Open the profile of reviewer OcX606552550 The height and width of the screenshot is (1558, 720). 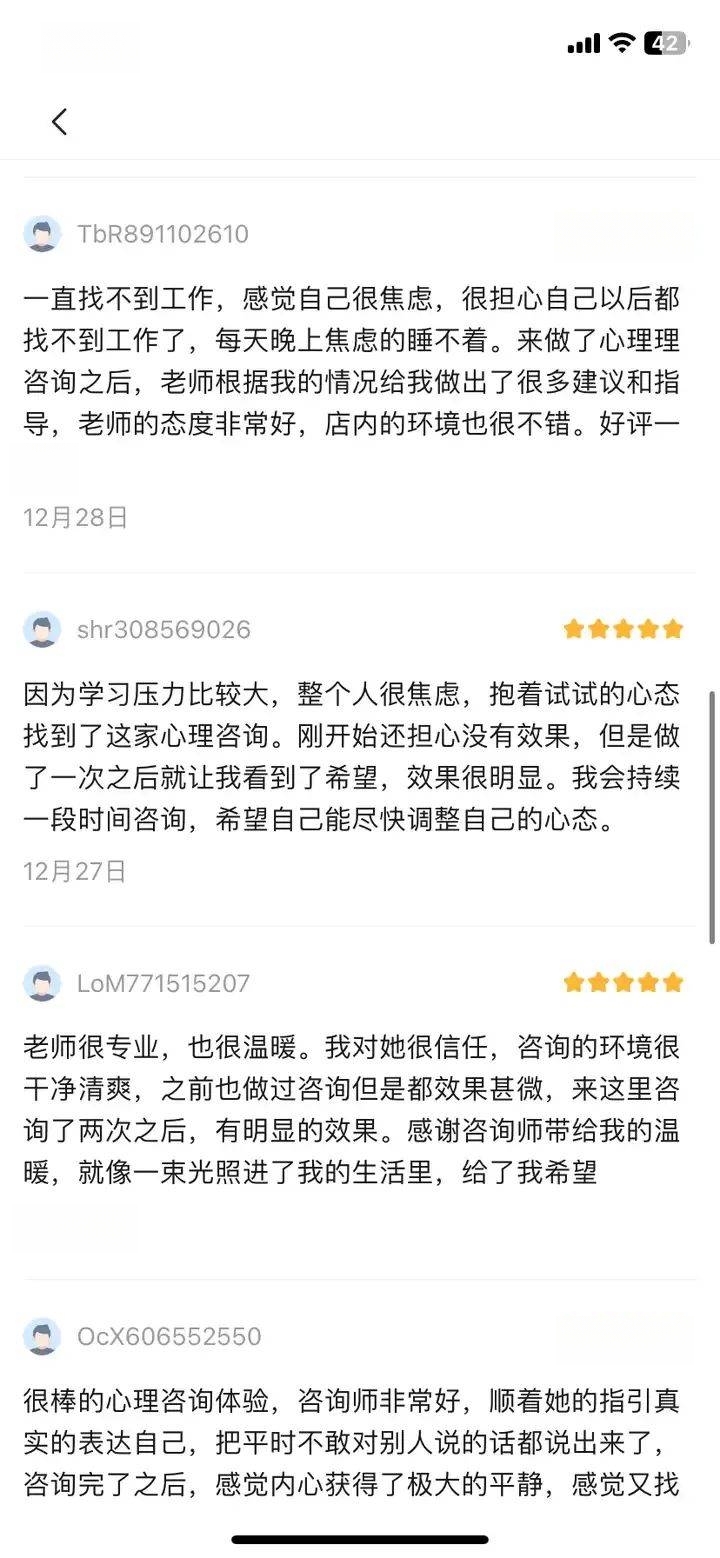tap(42, 1337)
